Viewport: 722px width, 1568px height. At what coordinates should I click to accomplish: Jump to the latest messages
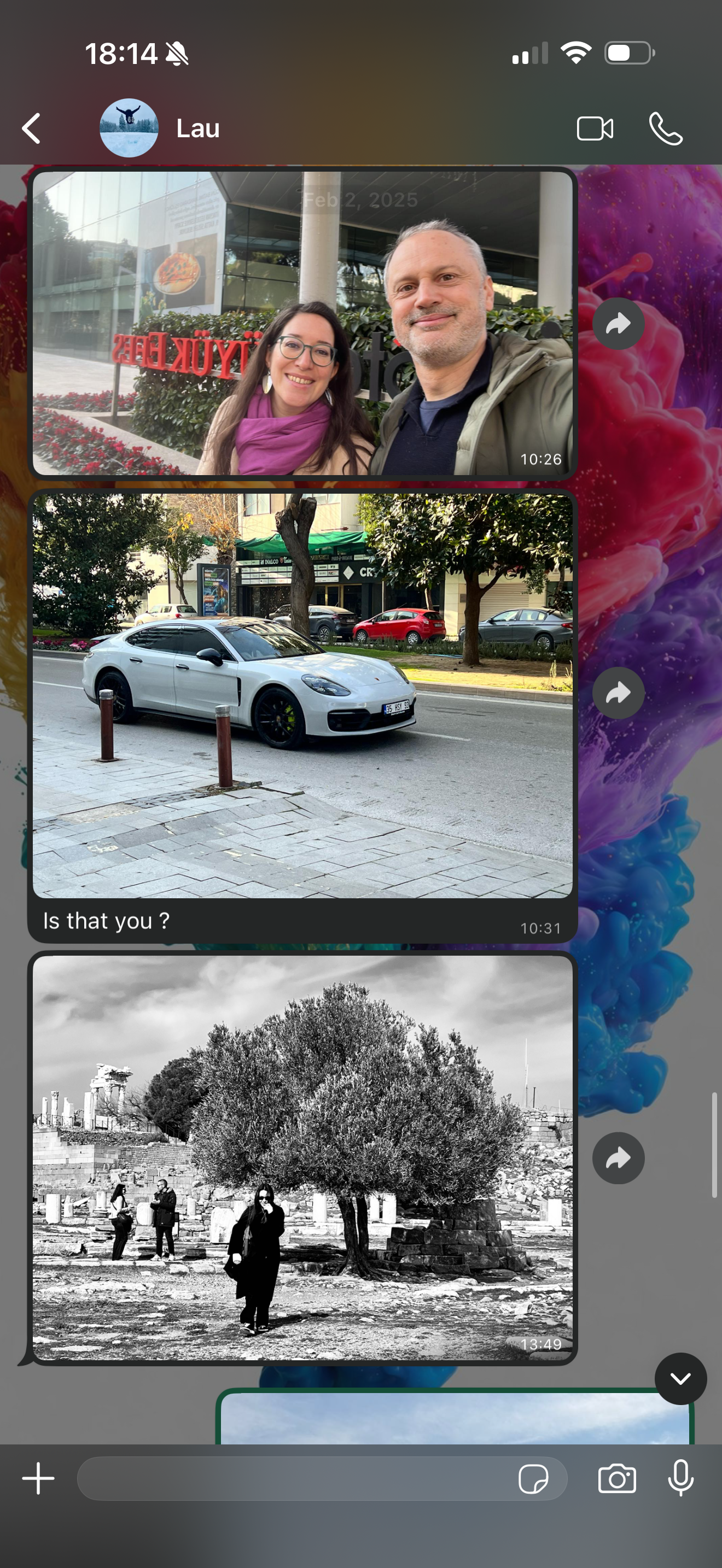680,1379
